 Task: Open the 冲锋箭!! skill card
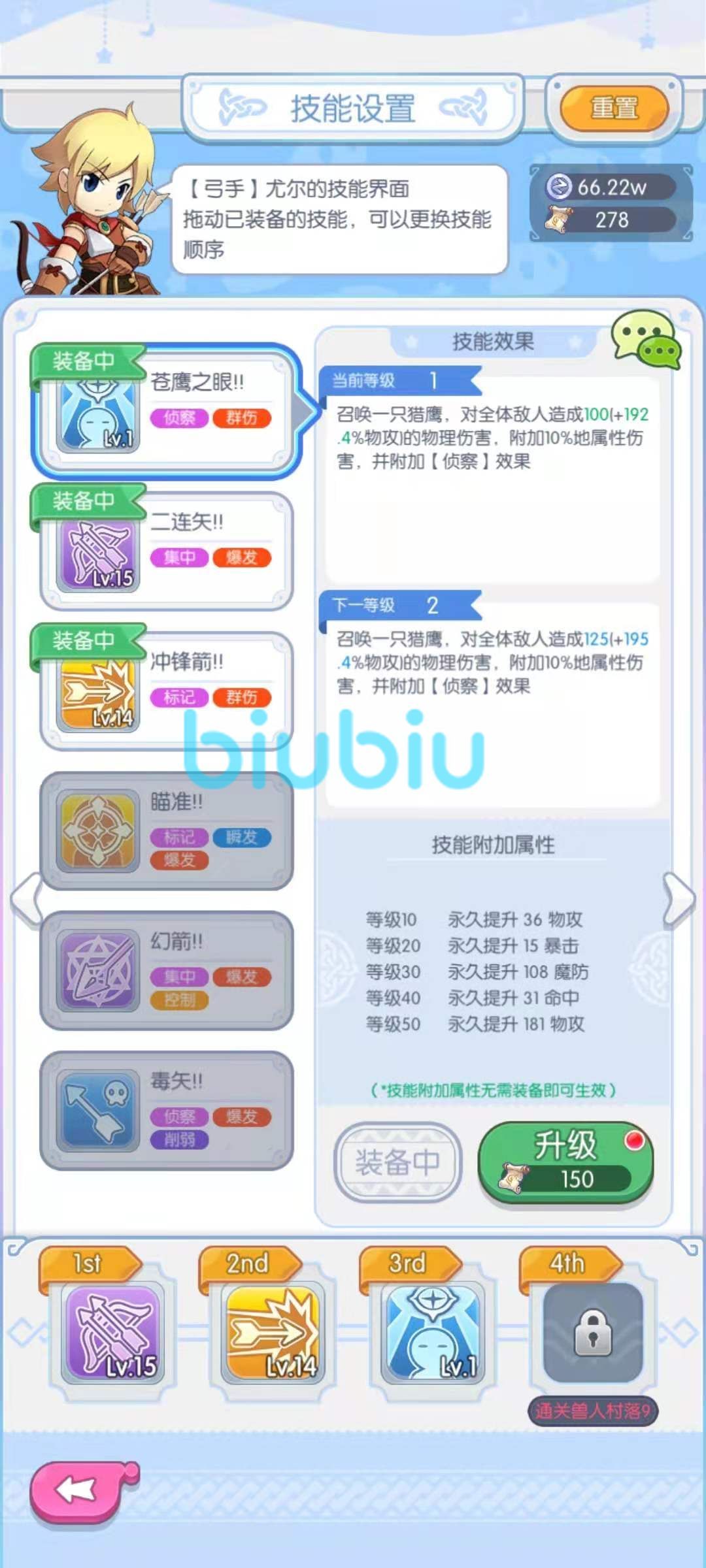(167, 691)
